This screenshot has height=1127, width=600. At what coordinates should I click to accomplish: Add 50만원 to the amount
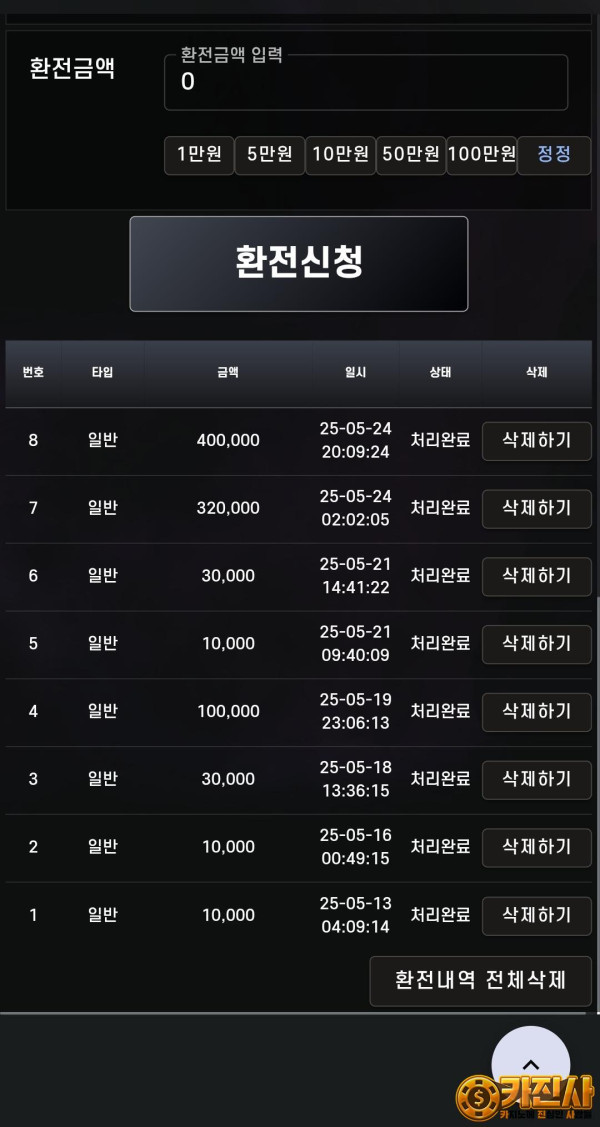pyautogui.click(x=411, y=155)
